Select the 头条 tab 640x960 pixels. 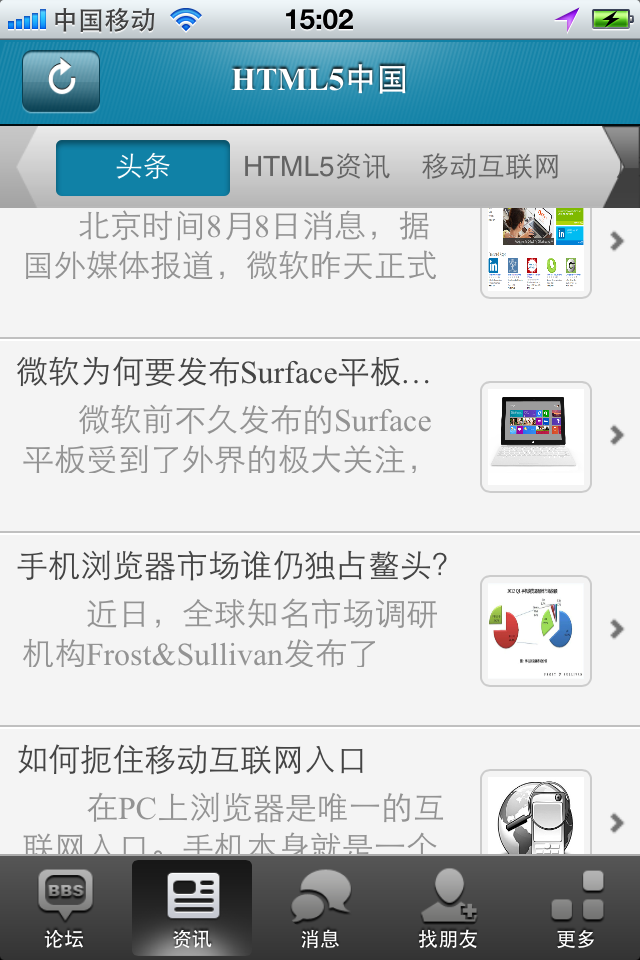click(x=143, y=167)
